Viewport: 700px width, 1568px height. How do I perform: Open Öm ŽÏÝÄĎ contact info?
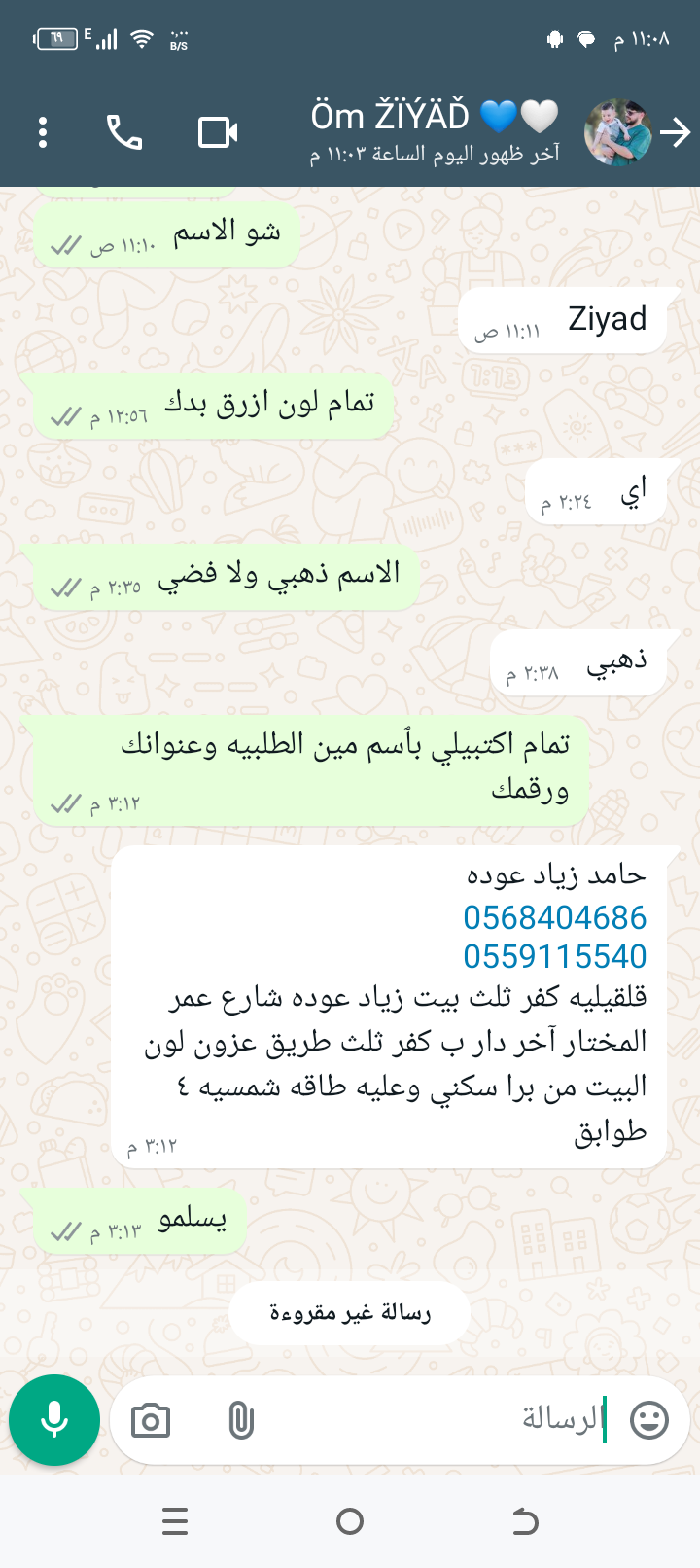click(x=434, y=132)
